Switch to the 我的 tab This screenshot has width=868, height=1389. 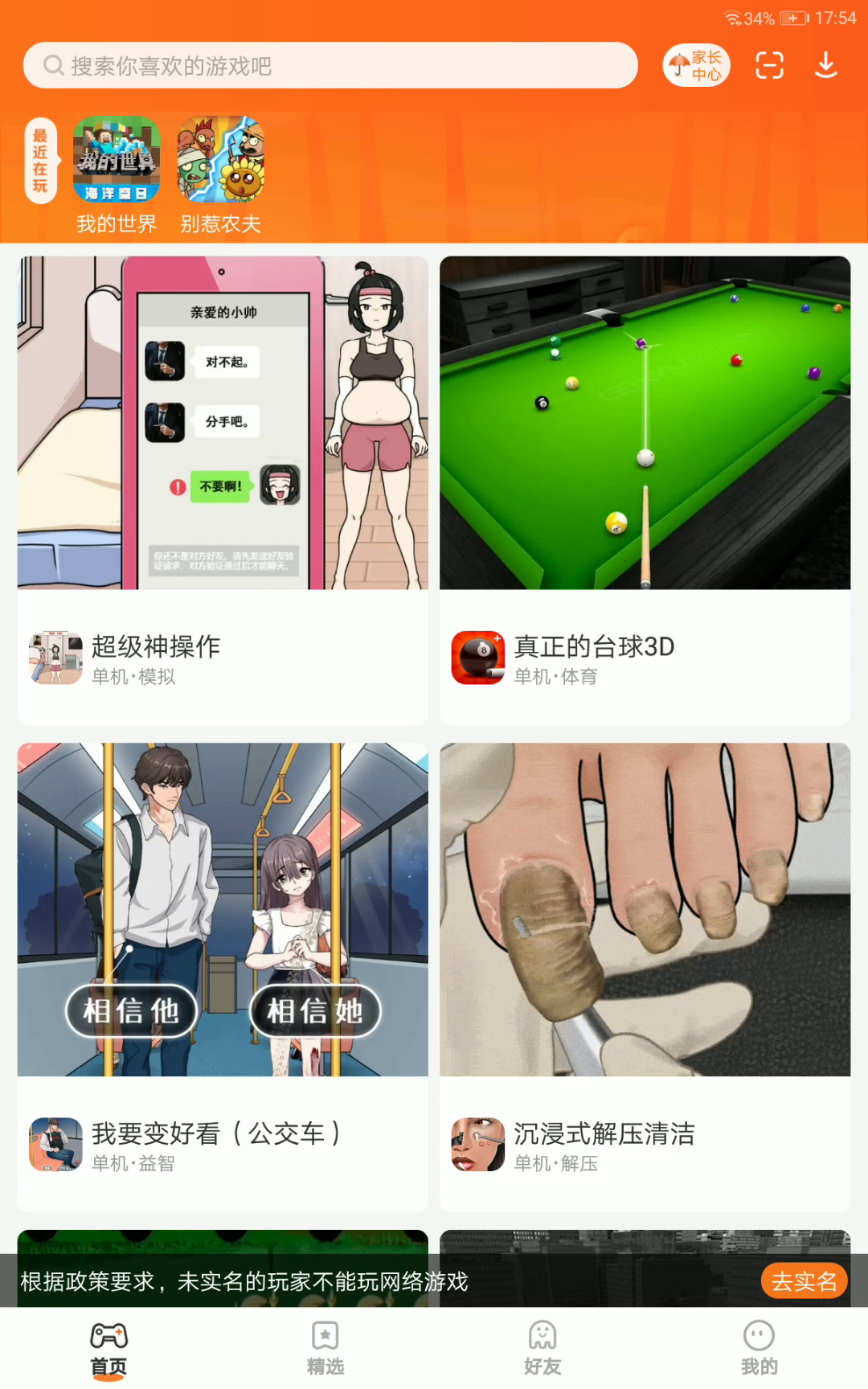pos(759,1349)
